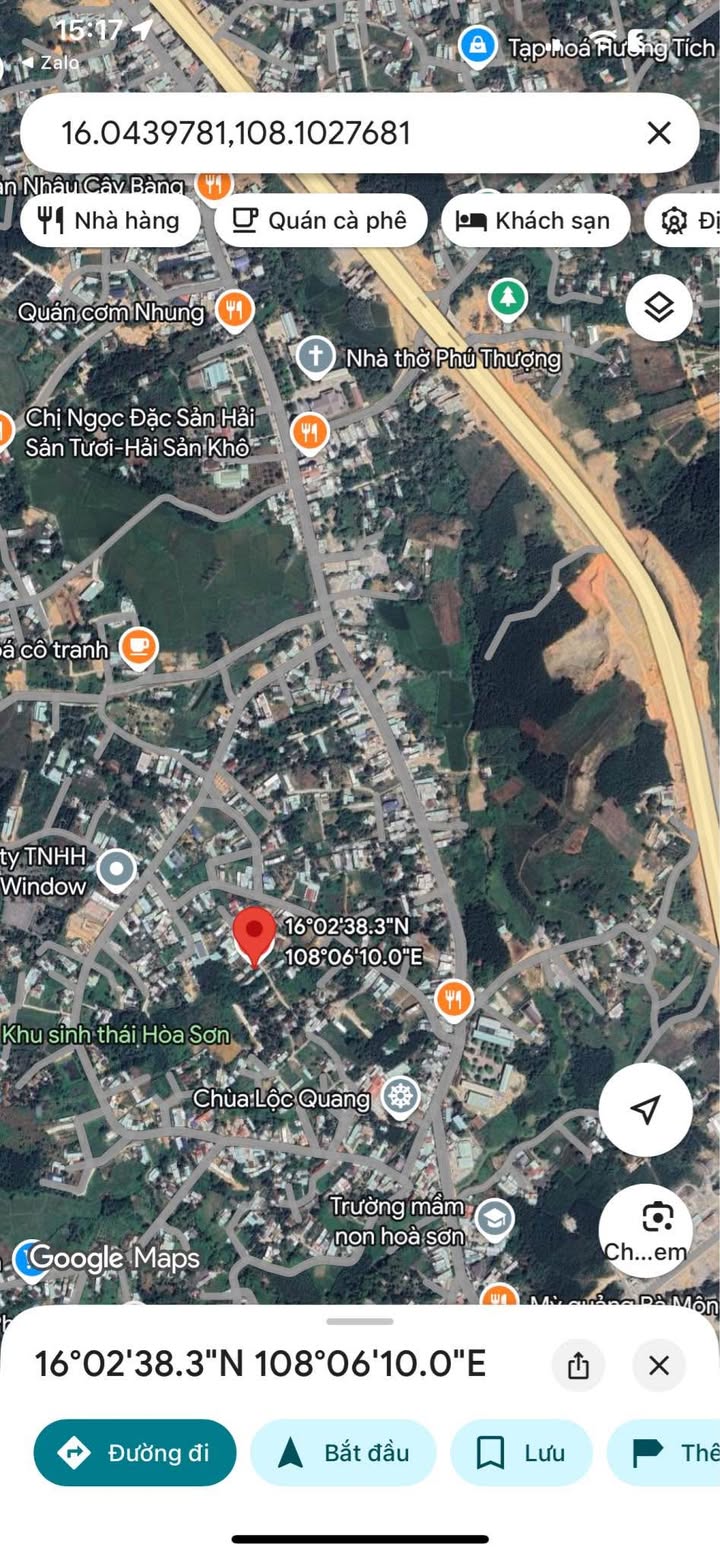720x1557 pixels.
Task: Open the map layers button
Action: click(x=658, y=307)
